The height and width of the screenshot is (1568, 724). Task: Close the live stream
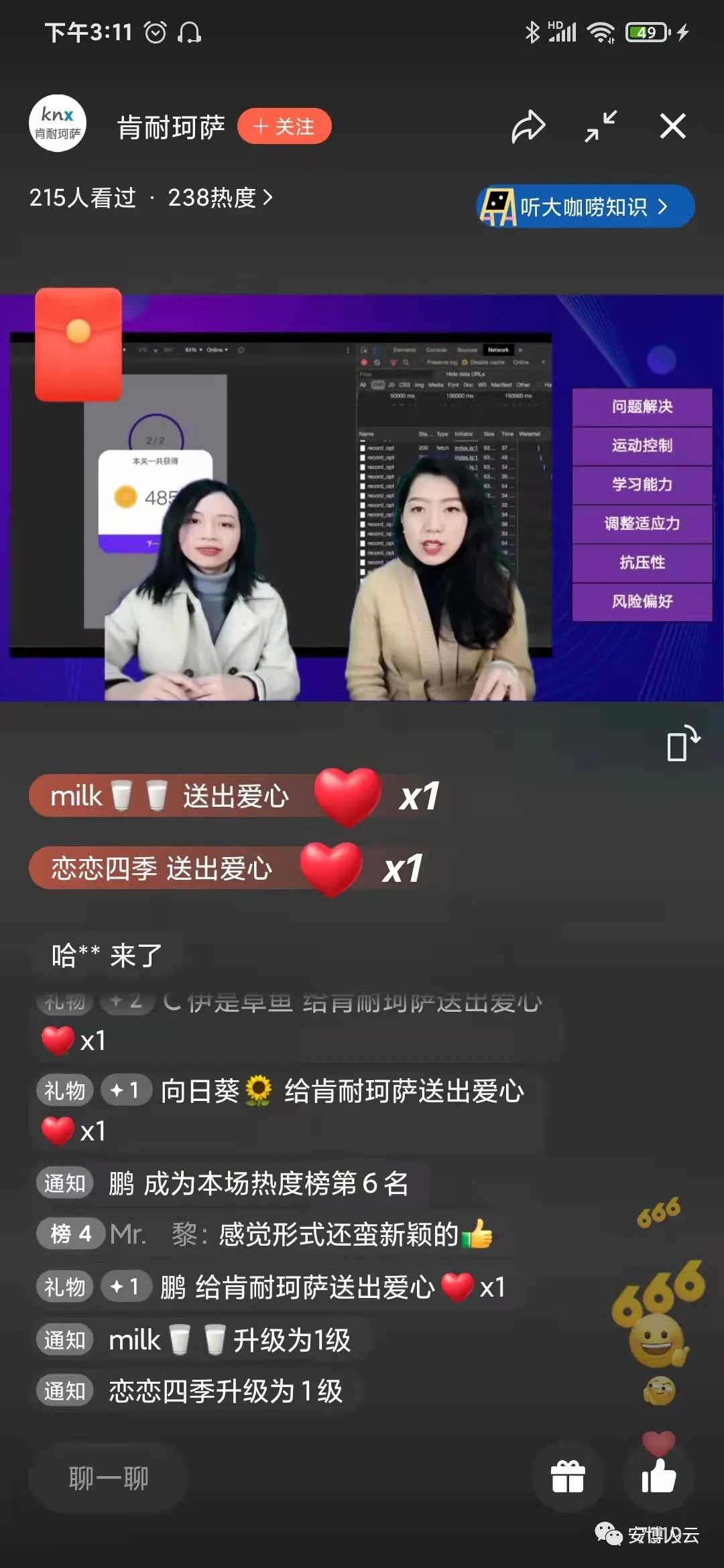click(672, 126)
